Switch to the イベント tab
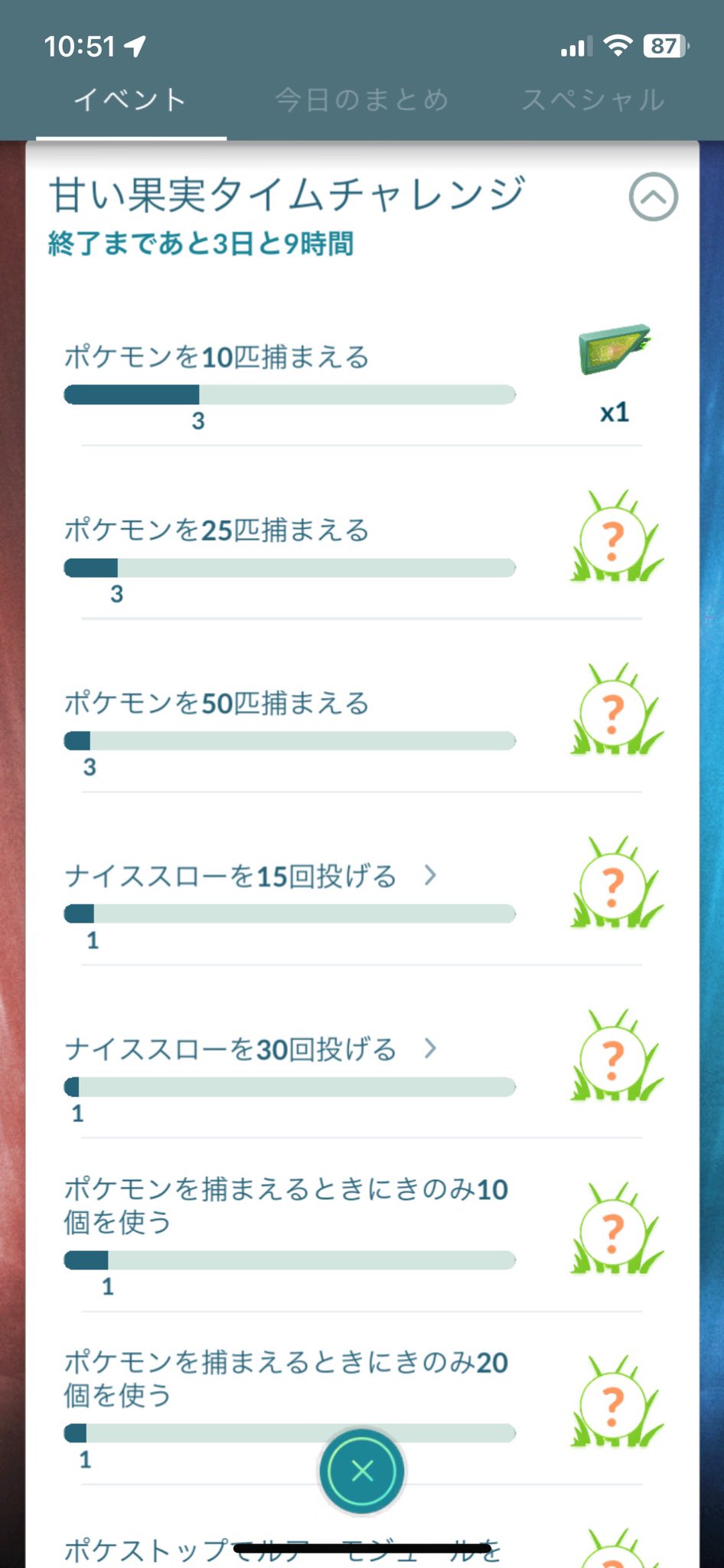Screen dimensions: 724x1568 pos(130,100)
